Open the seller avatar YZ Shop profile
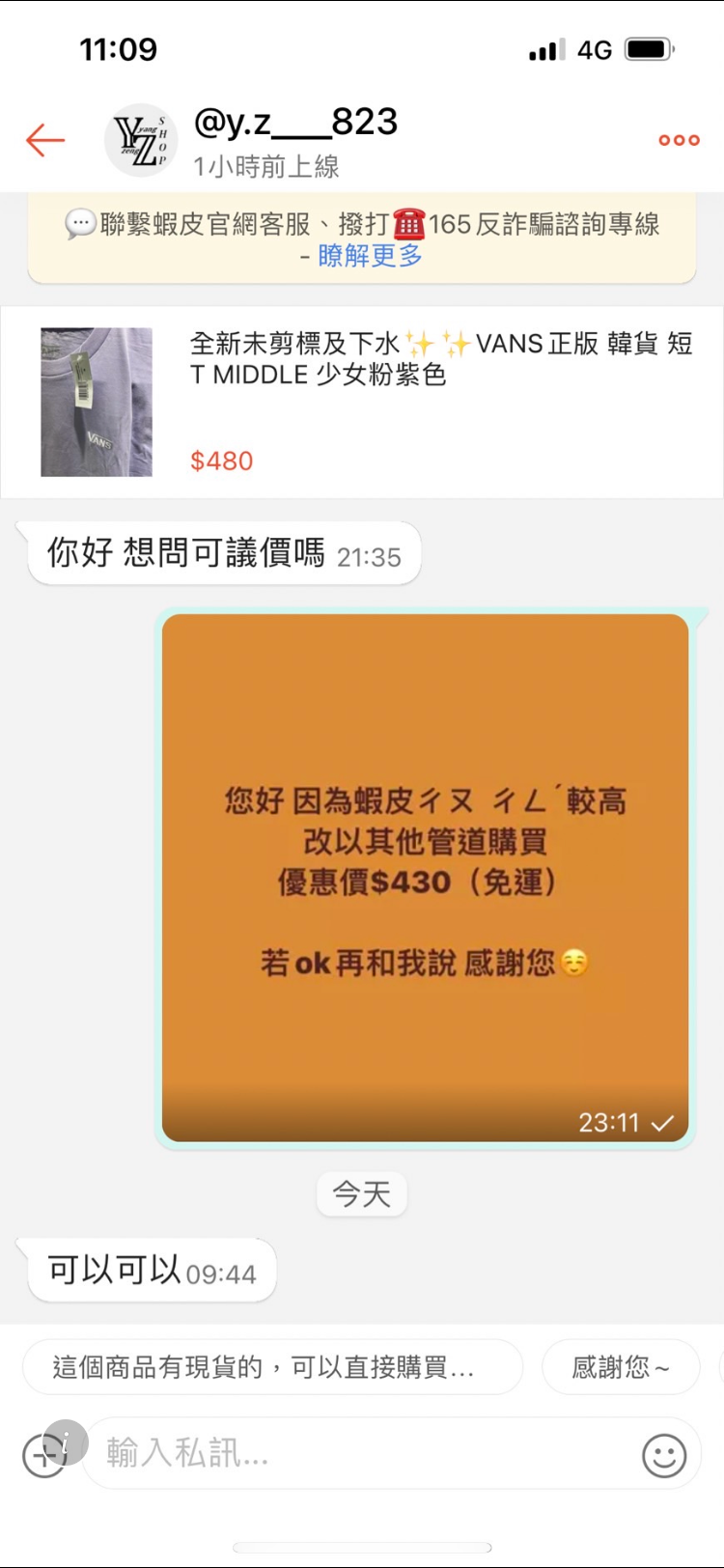 click(141, 141)
